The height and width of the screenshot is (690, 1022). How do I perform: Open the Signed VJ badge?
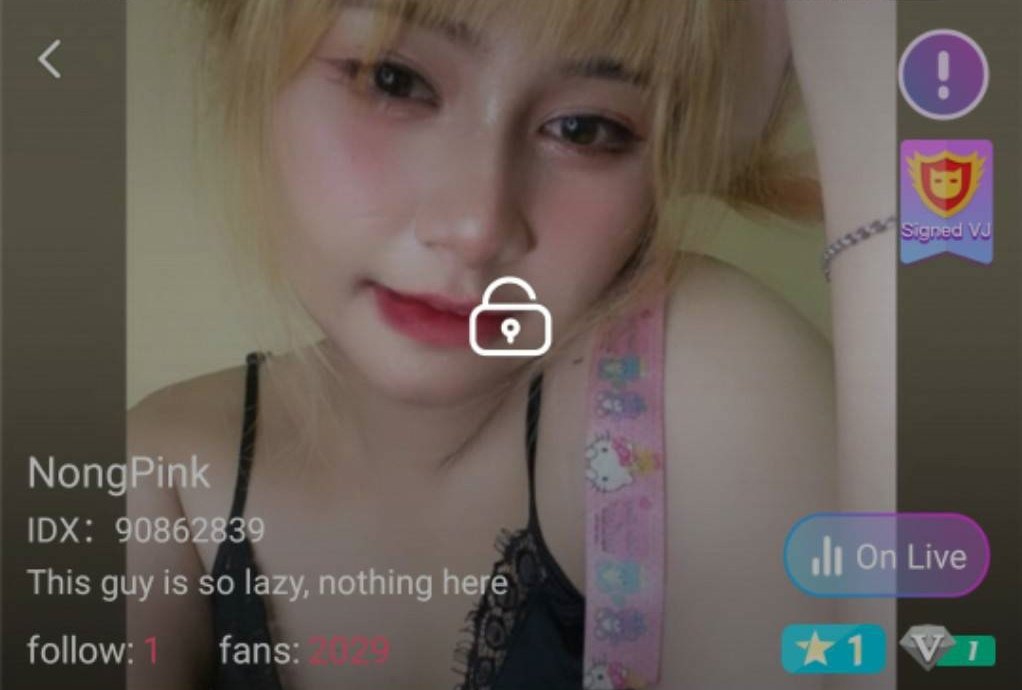click(946, 201)
